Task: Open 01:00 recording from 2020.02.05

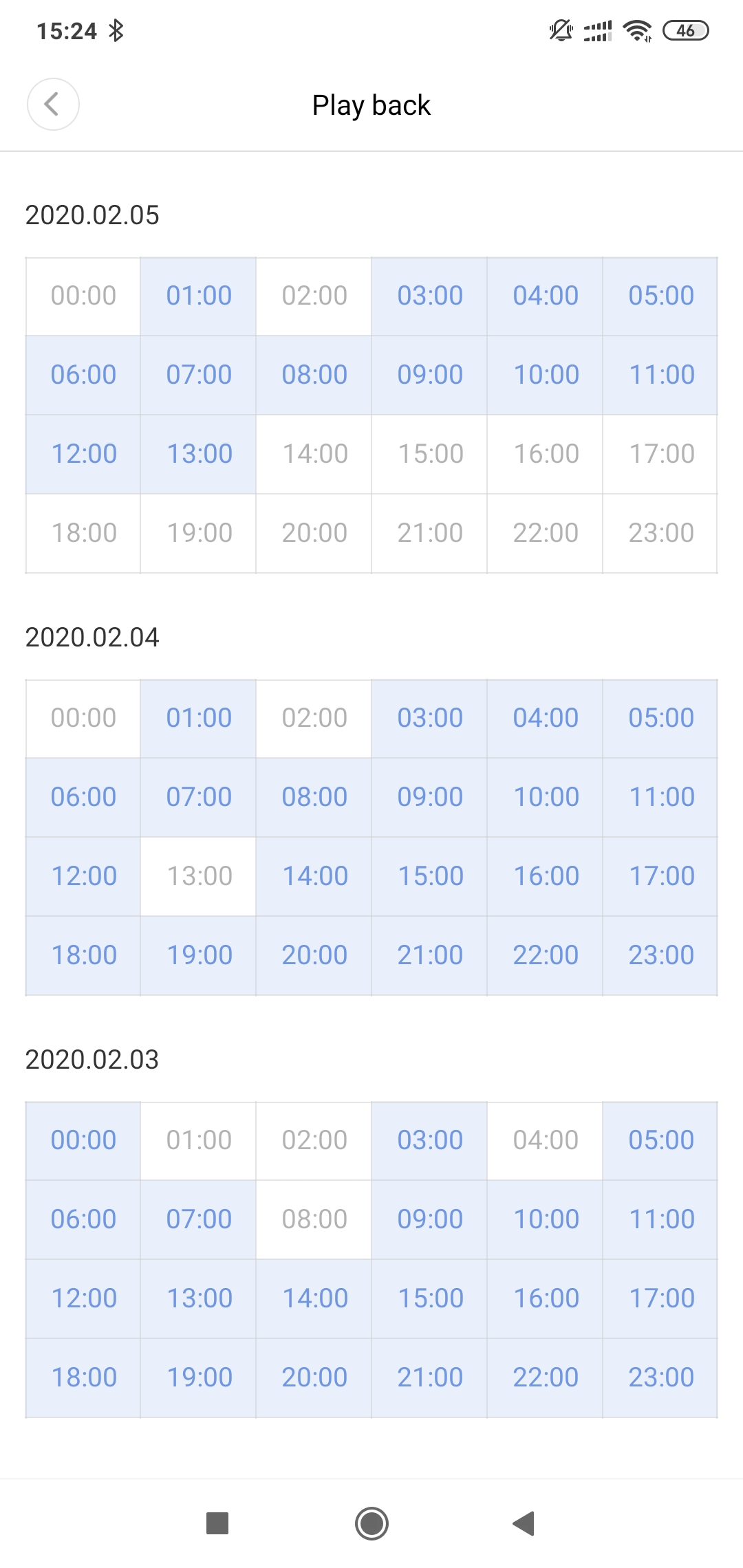Action: [x=198, y=296]
